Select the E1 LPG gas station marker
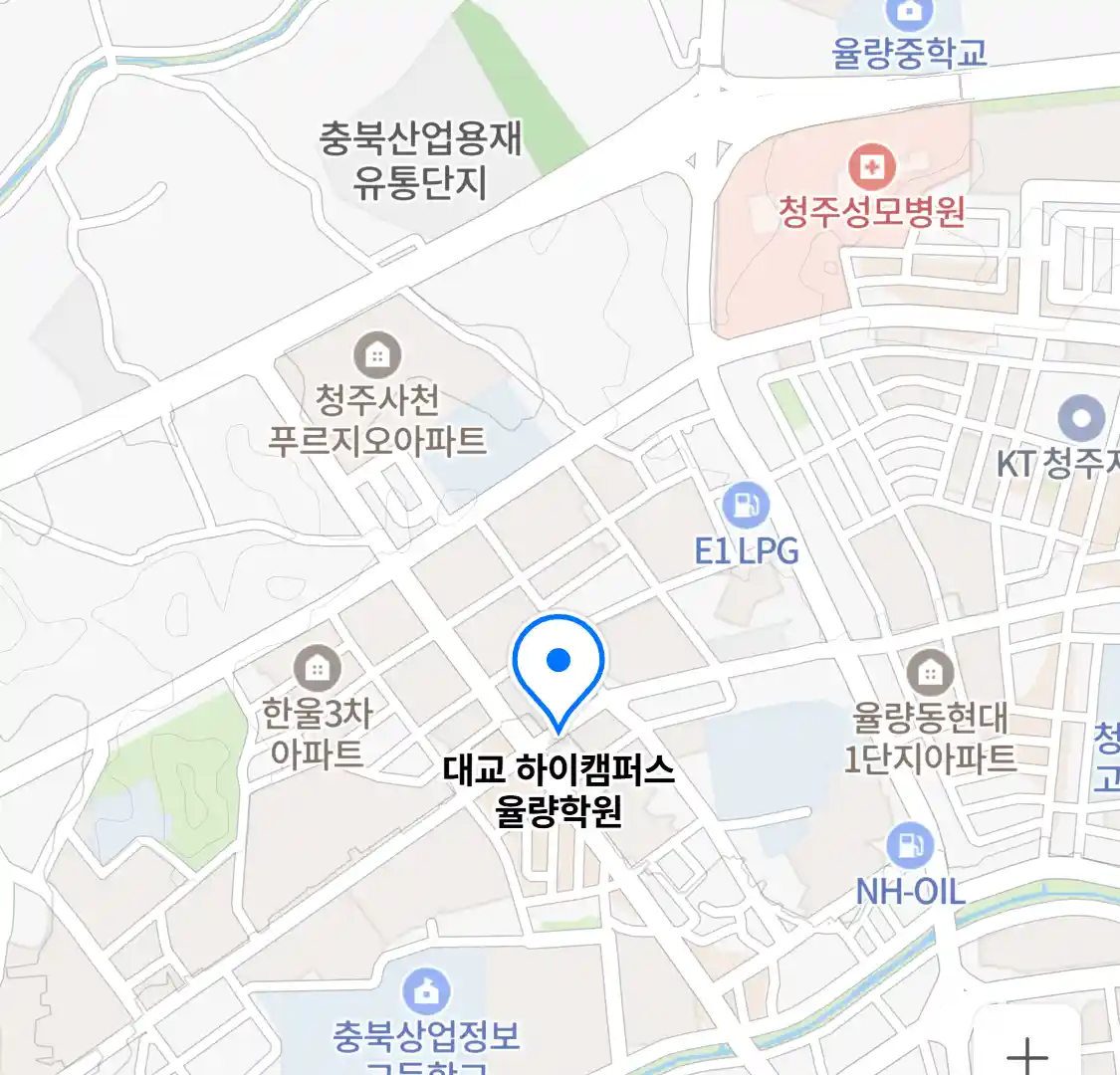Viewport: 1120px width, 1075px height. pos(746,507)
